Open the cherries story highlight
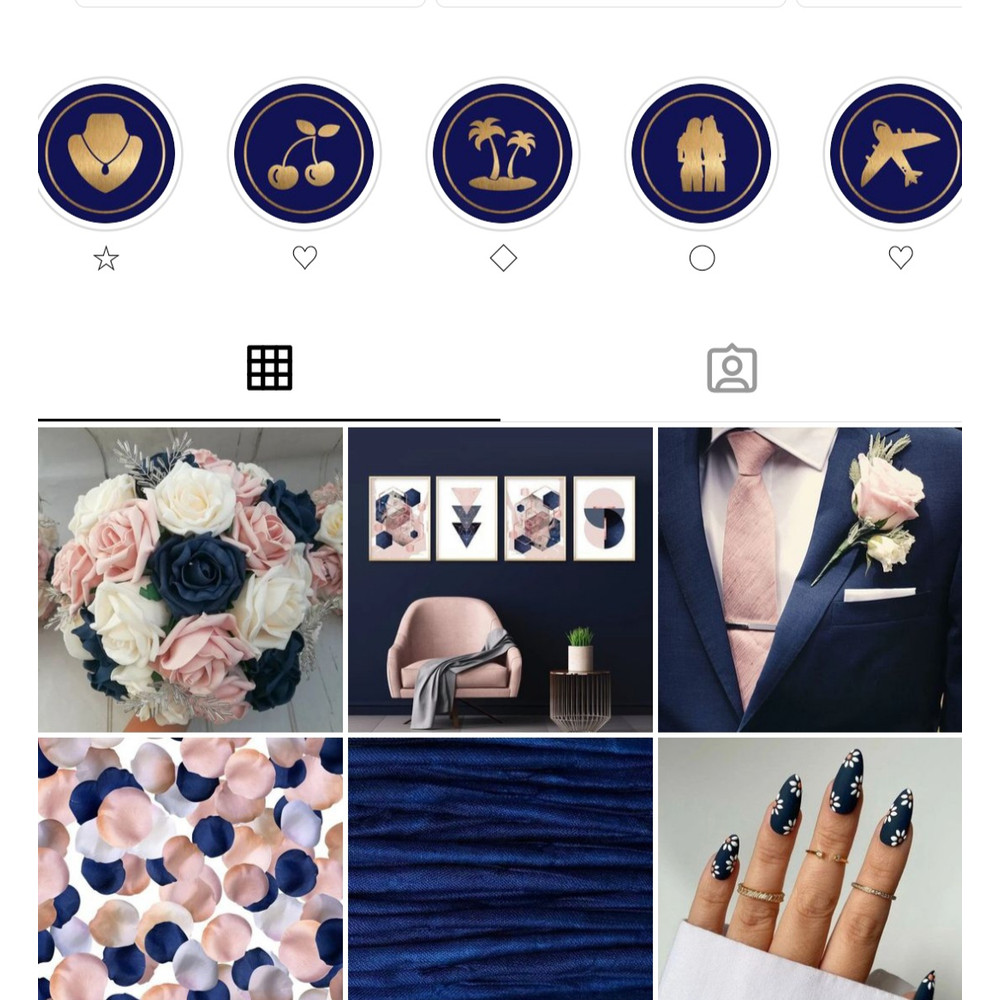1000x1000 pixels. click(x=304, y=153)
